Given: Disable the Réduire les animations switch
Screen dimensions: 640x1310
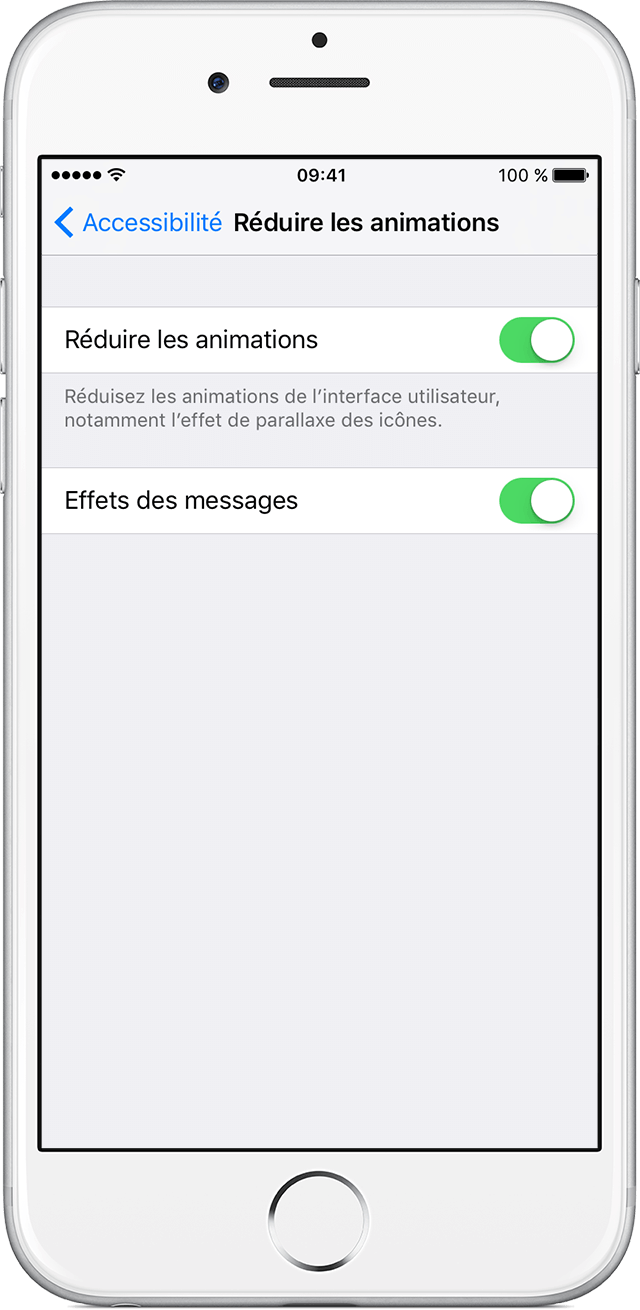Looking at the screenshot, I should click(537, 340).
